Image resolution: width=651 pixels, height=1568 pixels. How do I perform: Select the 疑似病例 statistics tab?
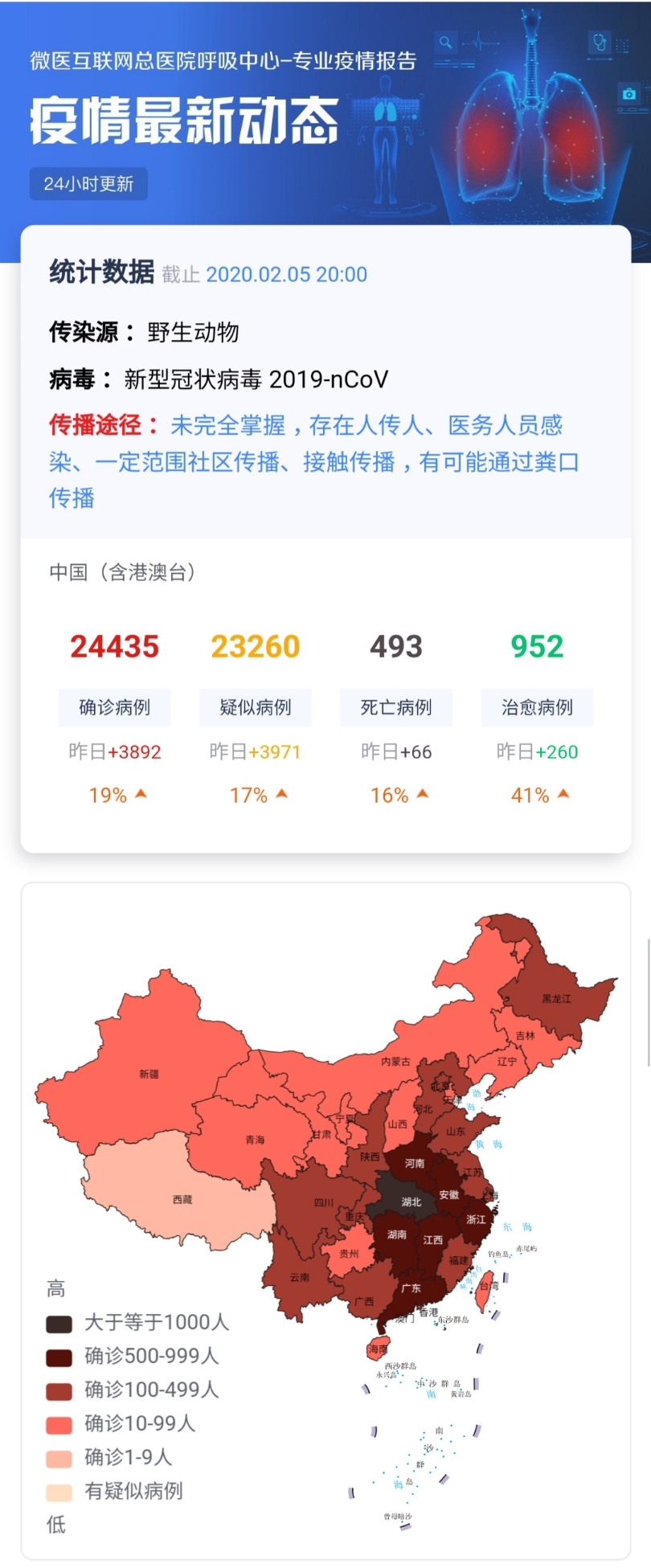pyautogui.click(x=255, y=707)
